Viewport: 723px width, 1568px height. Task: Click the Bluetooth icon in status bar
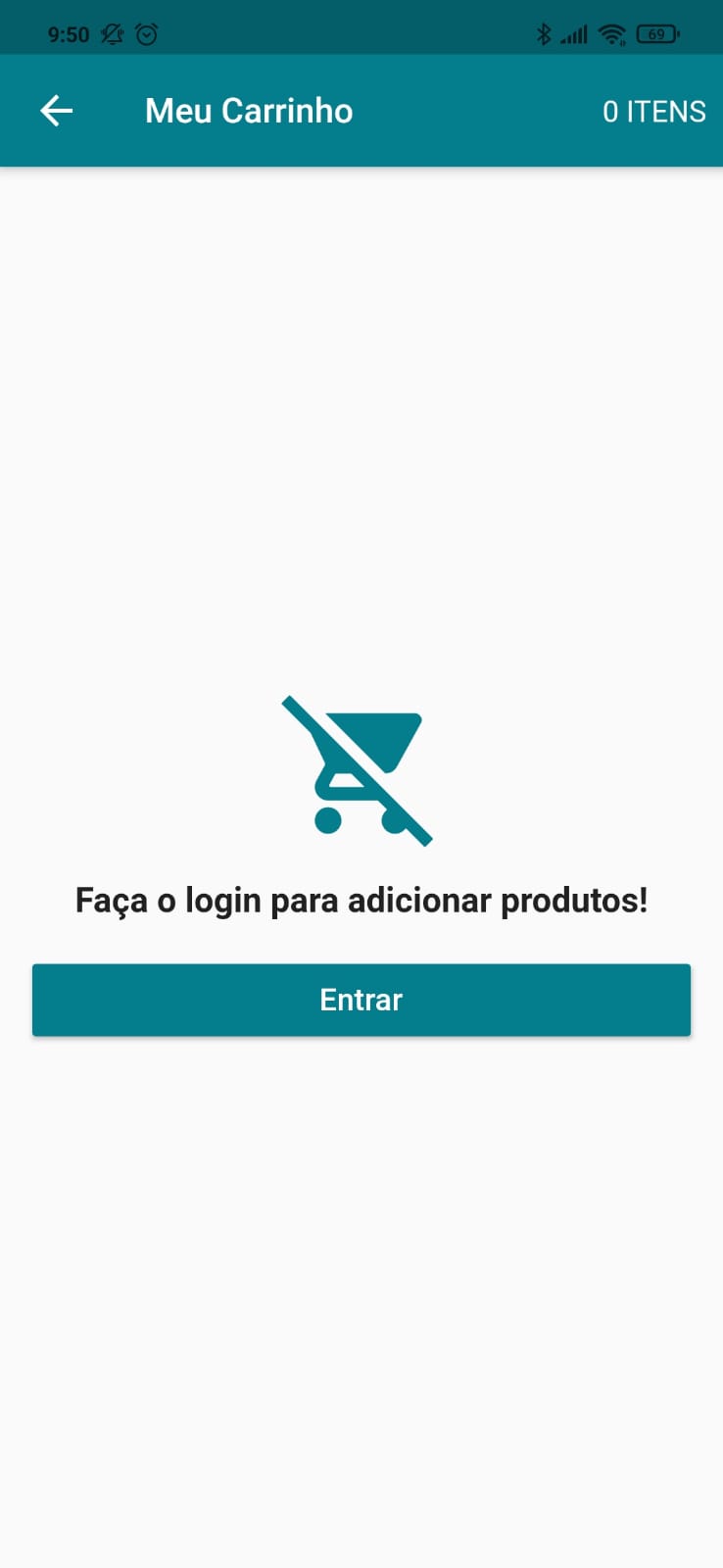(x=545, y=33)
